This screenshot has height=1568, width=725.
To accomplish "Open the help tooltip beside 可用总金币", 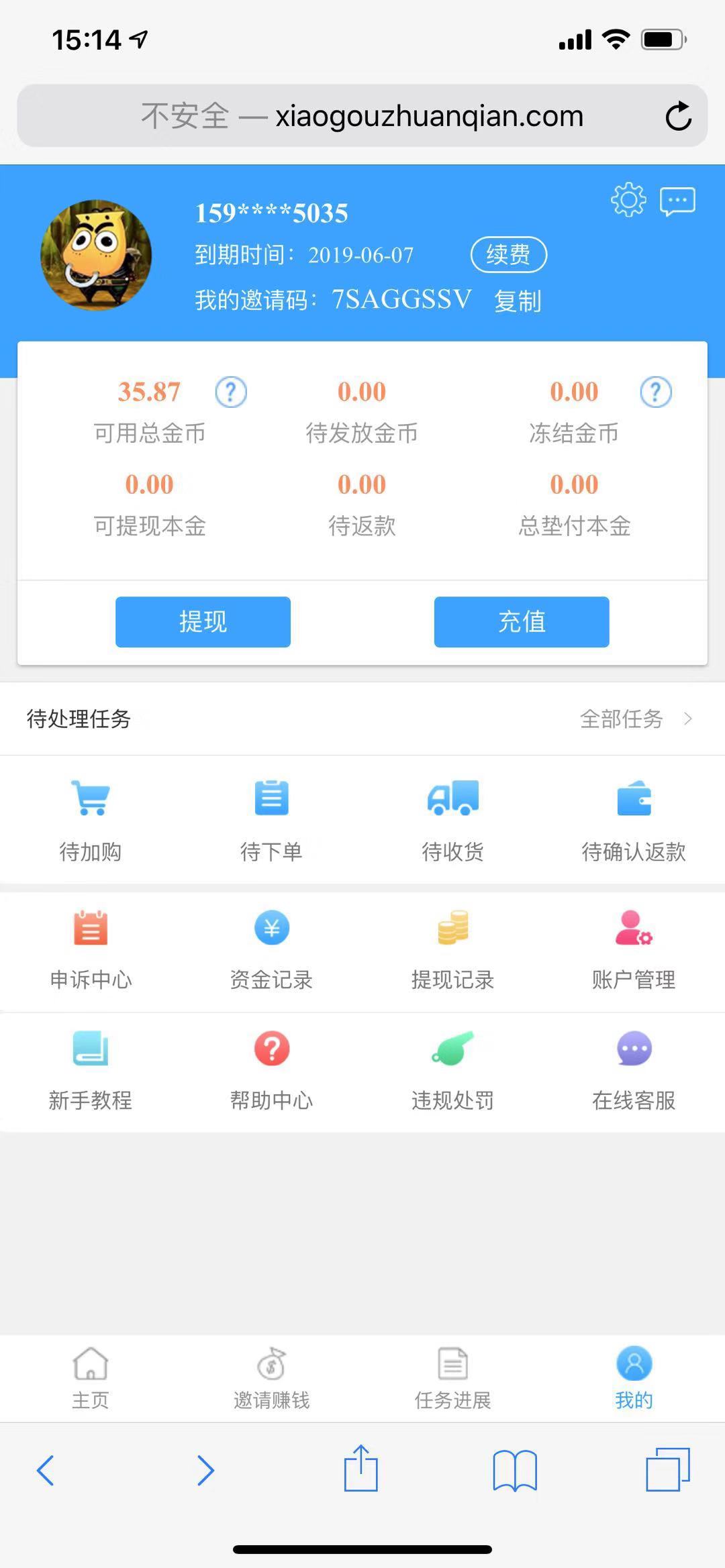I will click(230, 392).
